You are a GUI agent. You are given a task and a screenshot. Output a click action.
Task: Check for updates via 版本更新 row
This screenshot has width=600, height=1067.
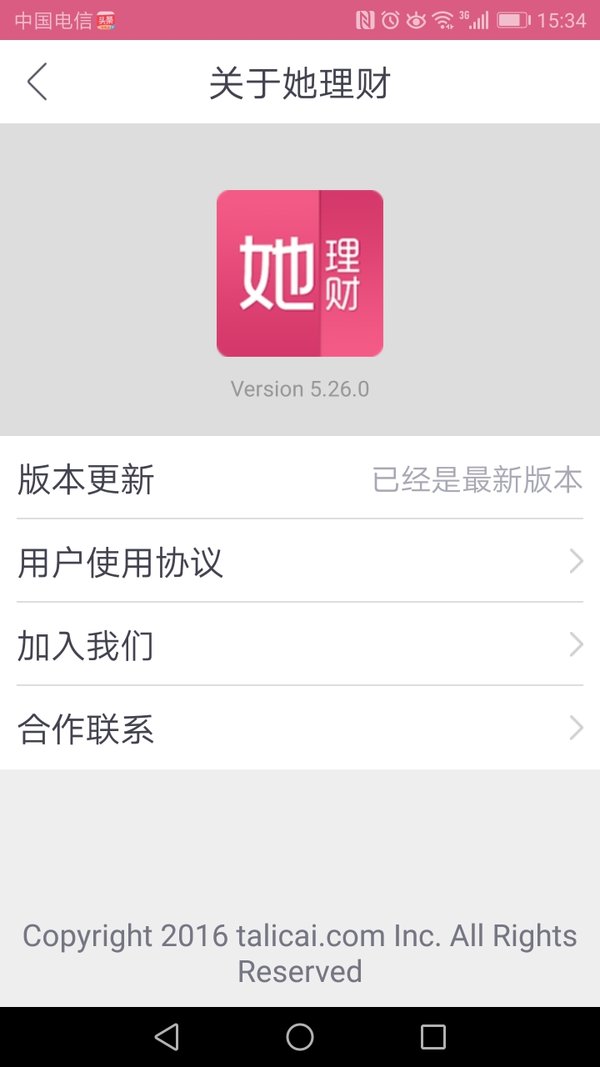coord(300,478)
